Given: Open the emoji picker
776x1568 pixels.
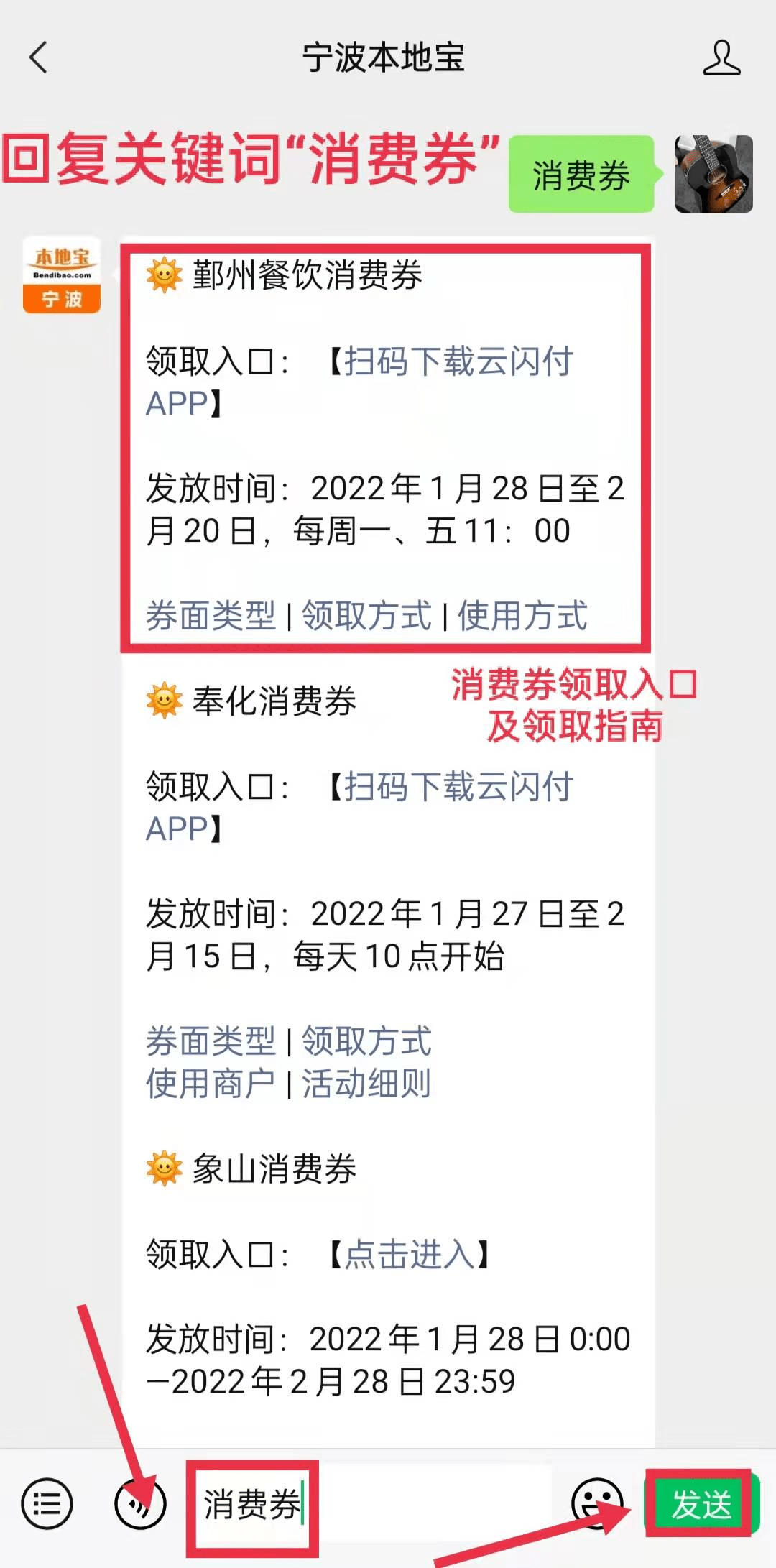Looking at the screenshot, I should (596, 1503).
